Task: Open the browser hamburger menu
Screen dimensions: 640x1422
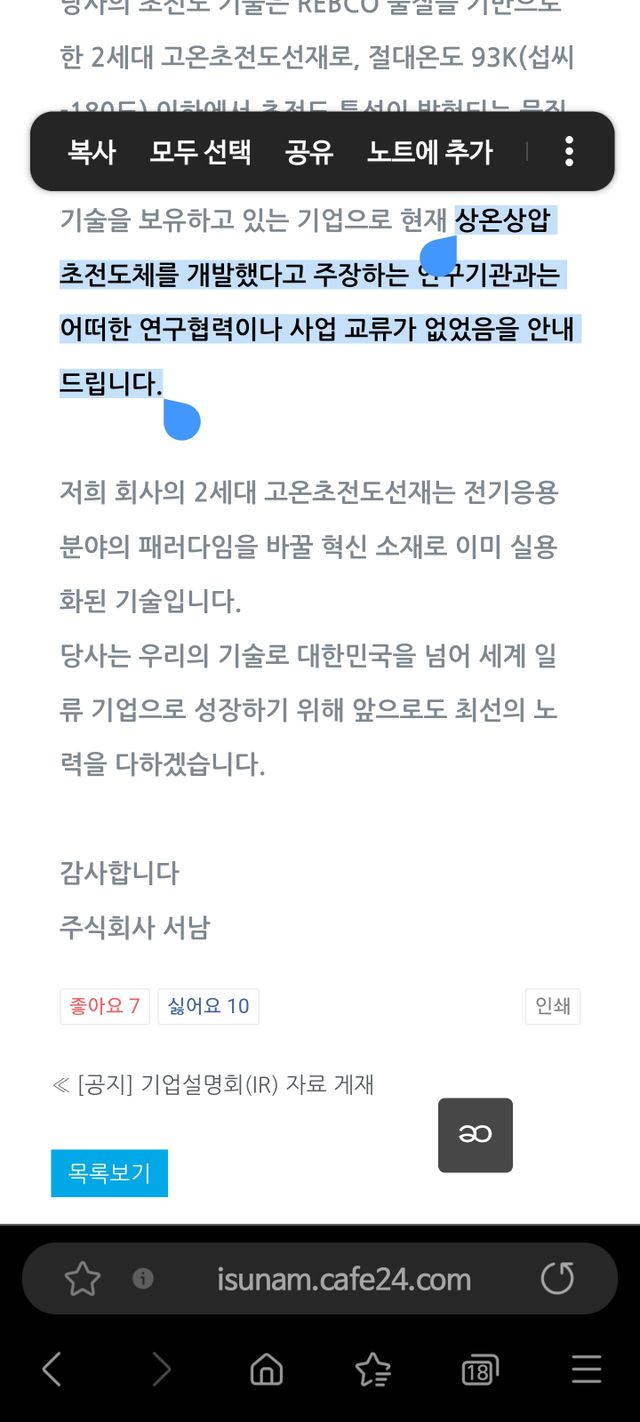Action: pos(587,1370)
